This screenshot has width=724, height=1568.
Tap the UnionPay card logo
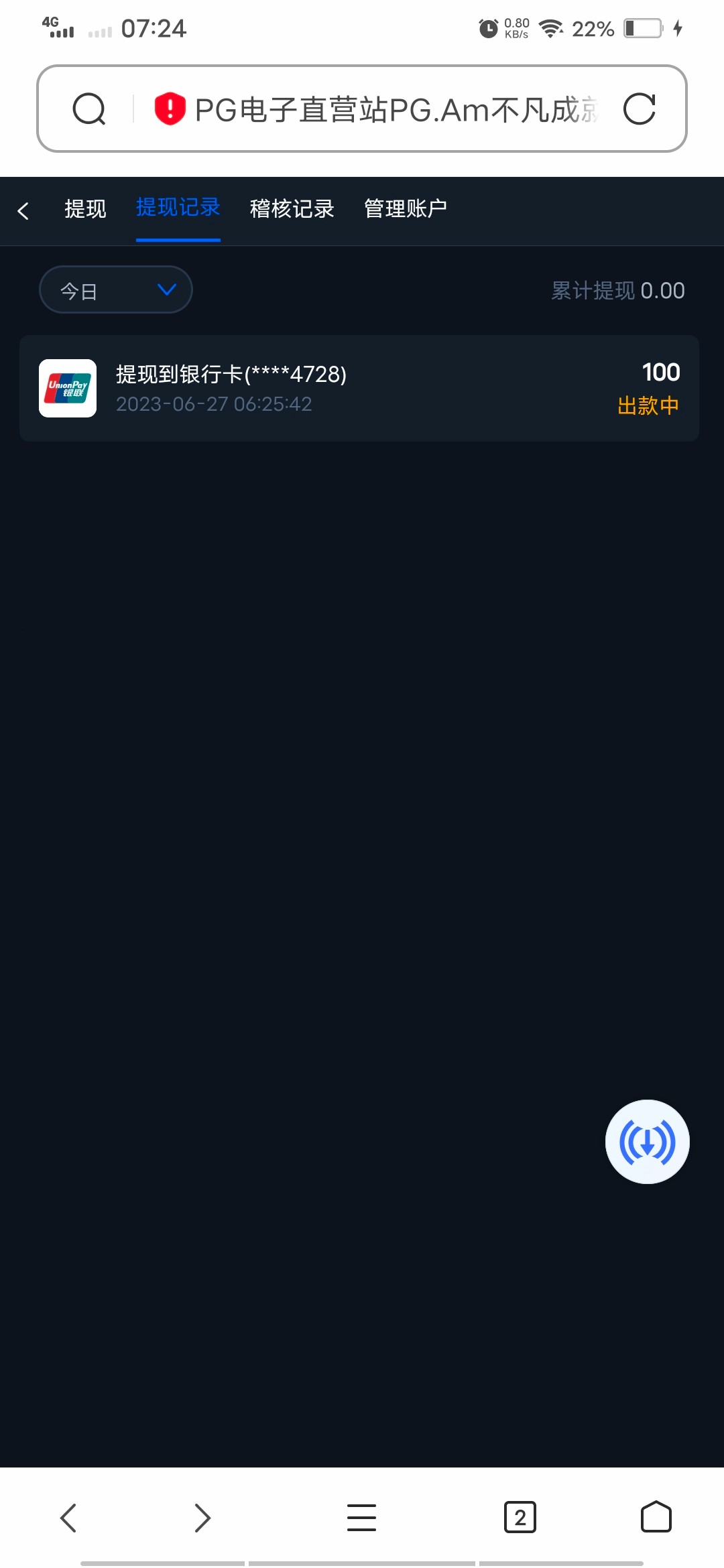tap(67, 389)
